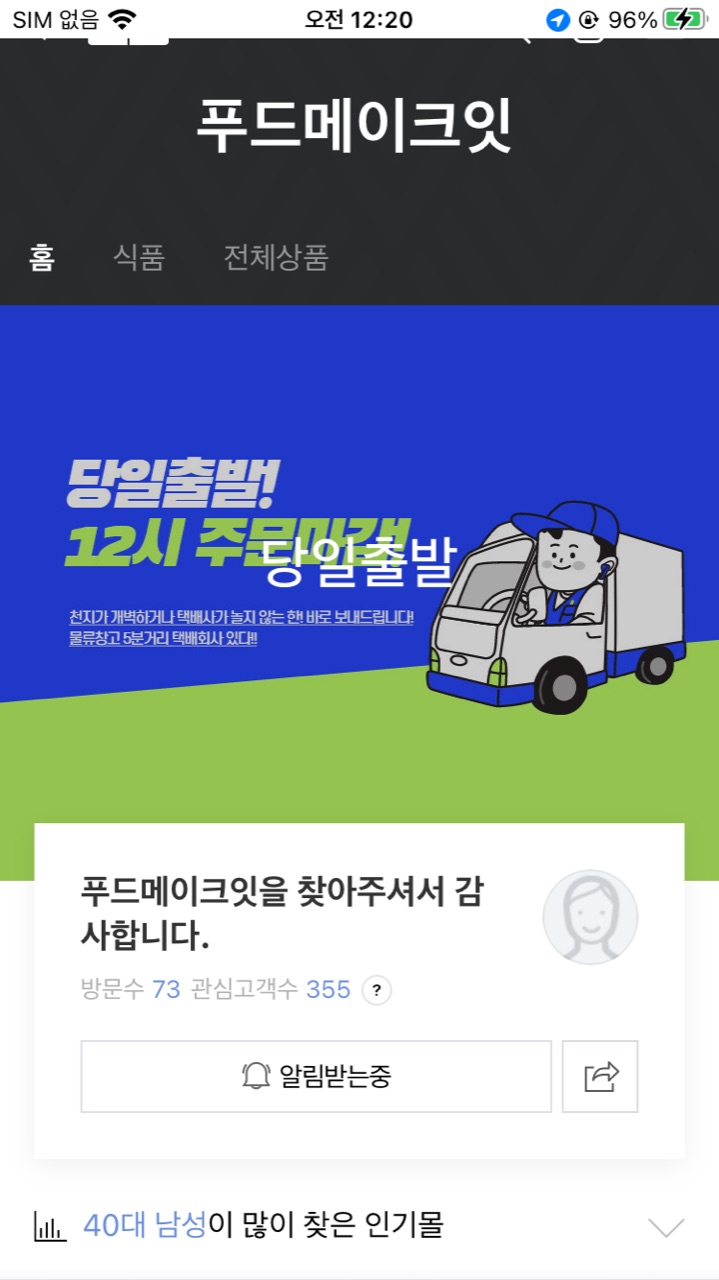Open the 관심고객수 help question mark

(x=376, y=990)
